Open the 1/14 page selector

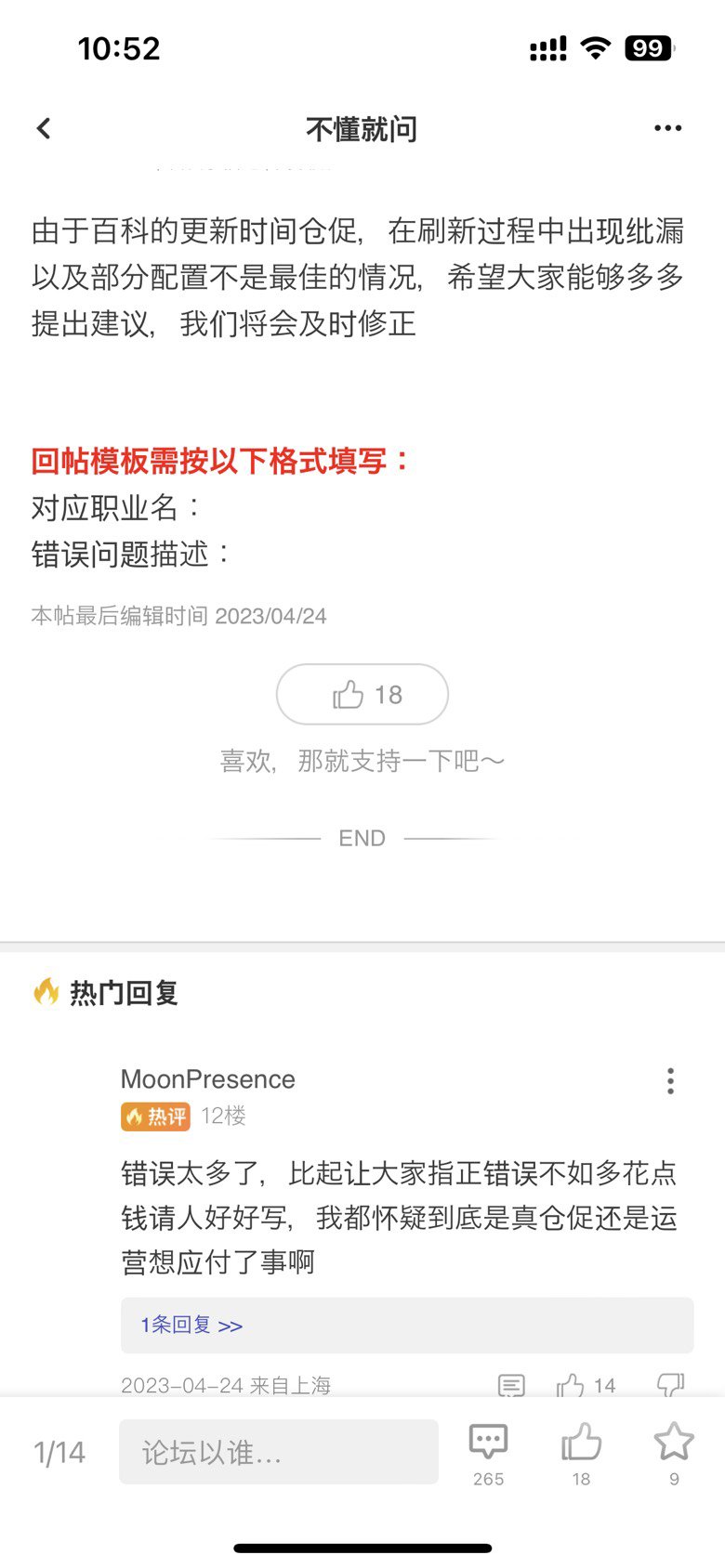[59, 1452]
